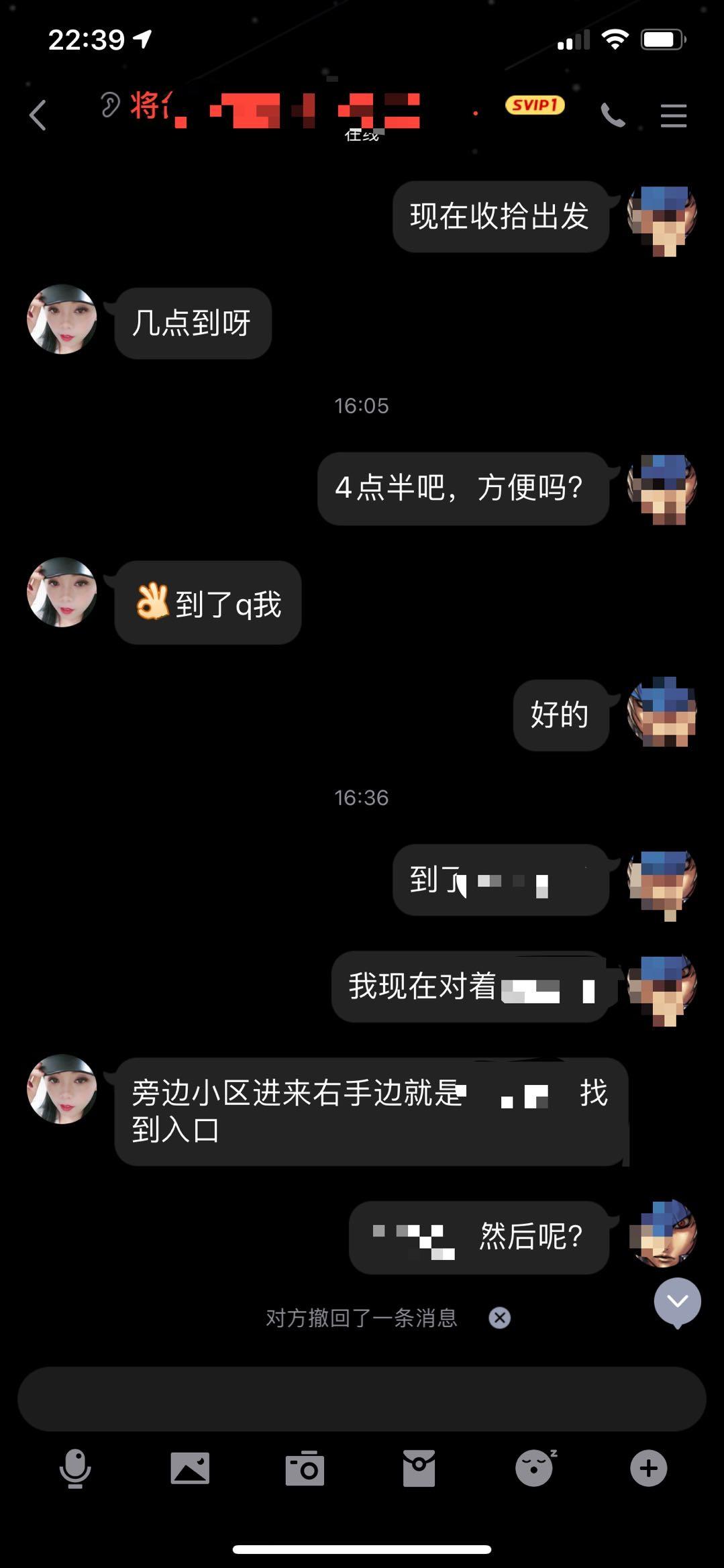Image resolution: width=724 pixels, height=1568 pixels.
Task: Open the photo album picker
Action: (191, 1469)
